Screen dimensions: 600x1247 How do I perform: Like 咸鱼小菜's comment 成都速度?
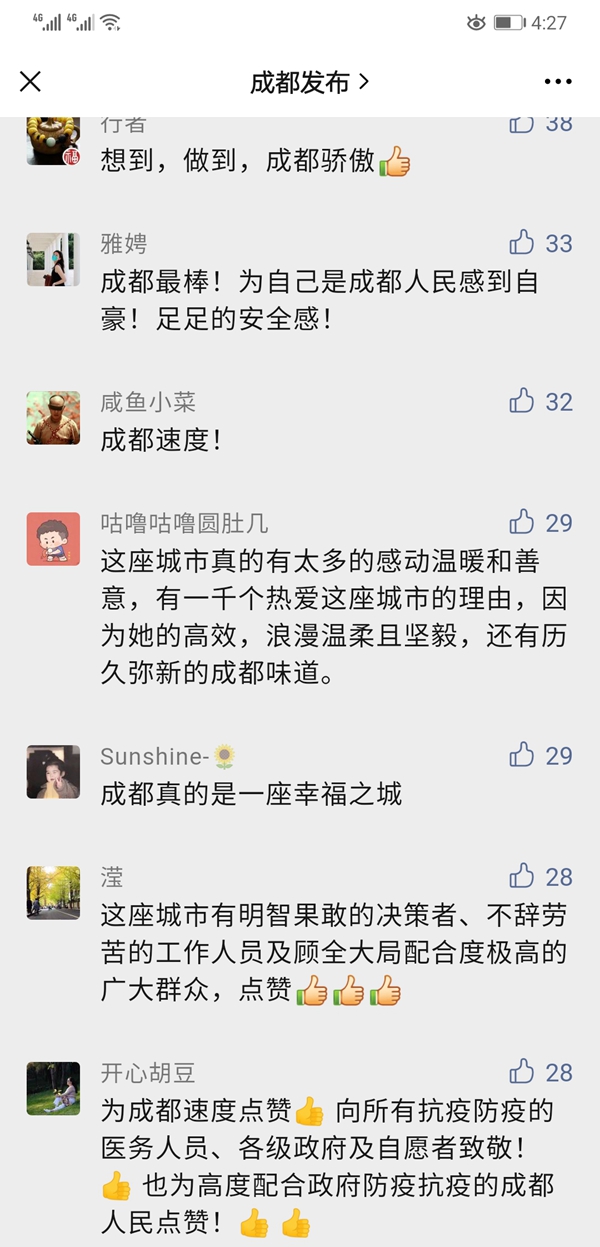522,402
